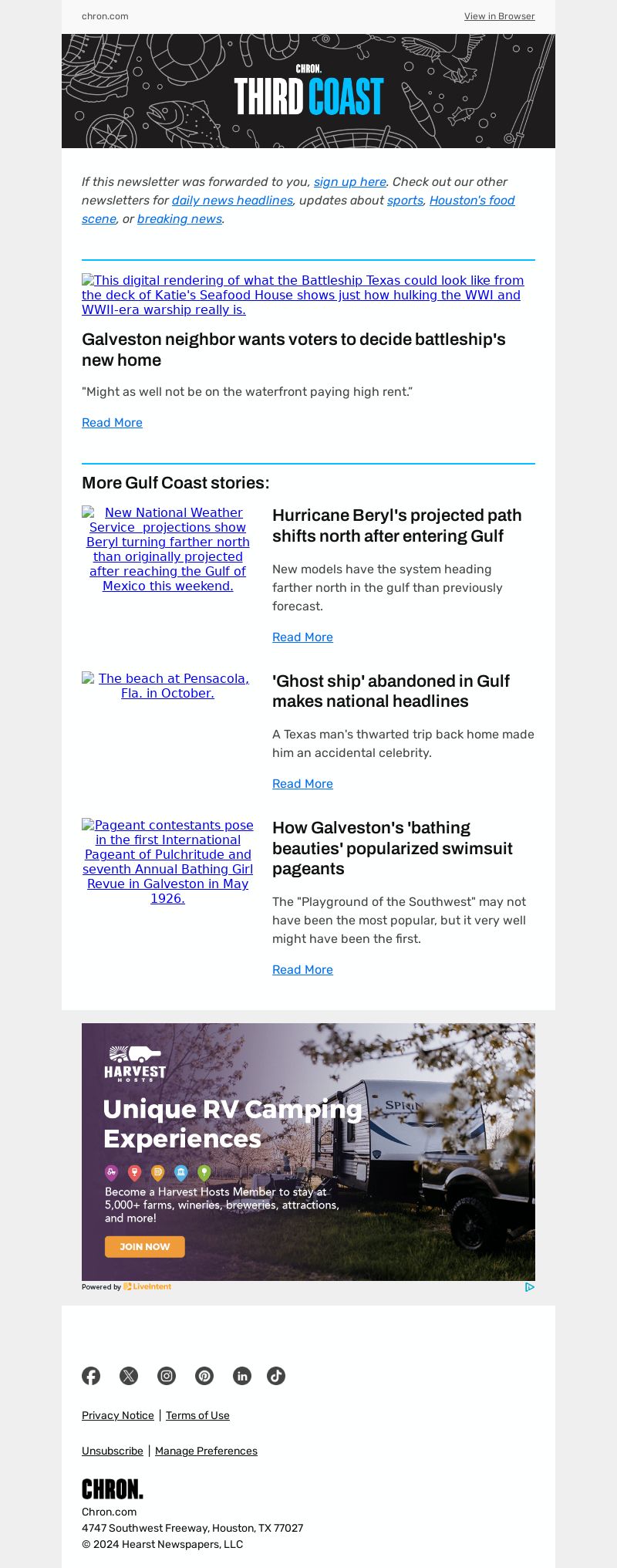View the Terms of Use
This screenshot has height=1568, width=617.
[197, 1415]
